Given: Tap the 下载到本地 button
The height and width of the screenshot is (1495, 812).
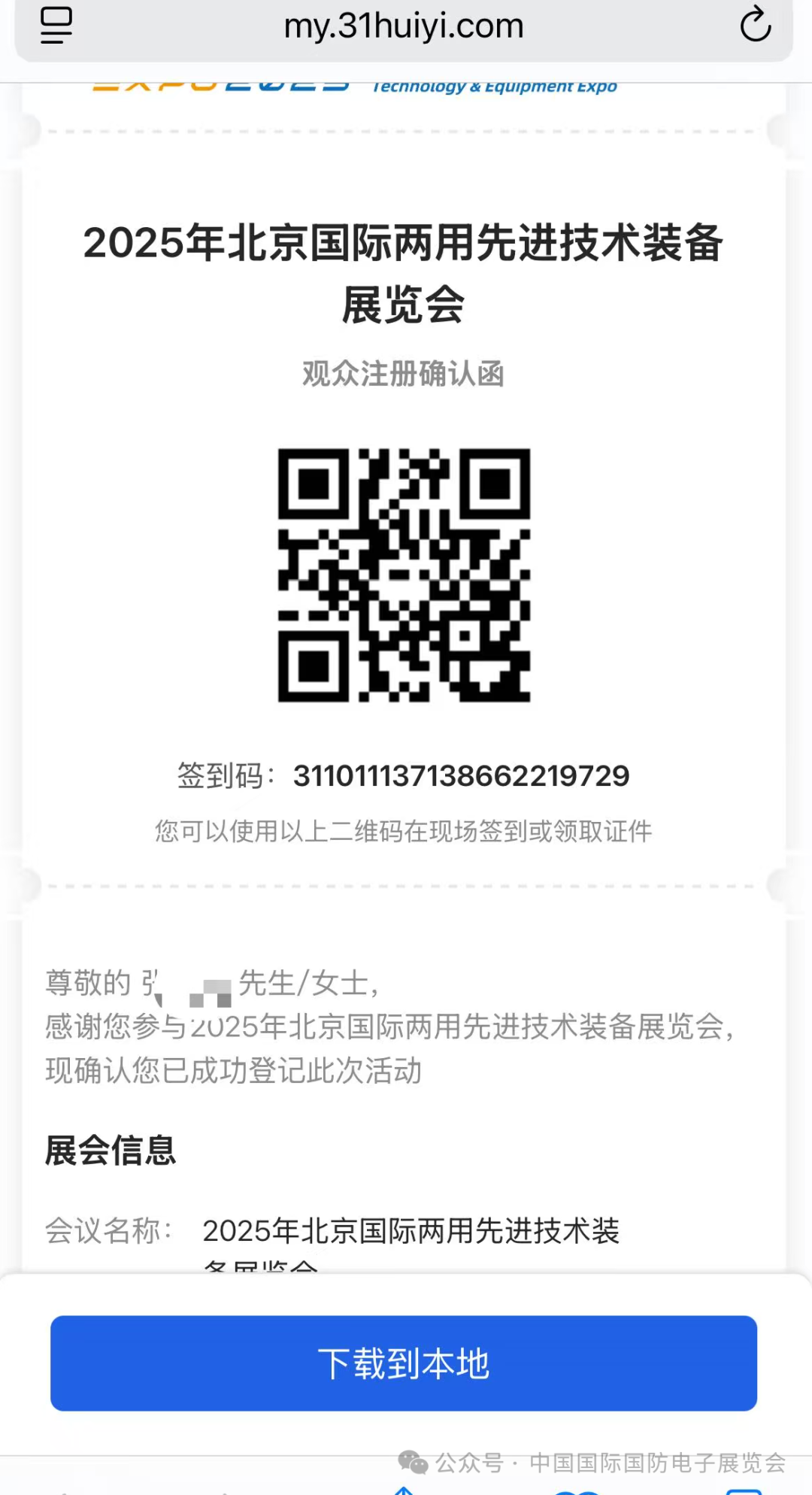Looking at the screenshot, I should tap(404, 1363).
